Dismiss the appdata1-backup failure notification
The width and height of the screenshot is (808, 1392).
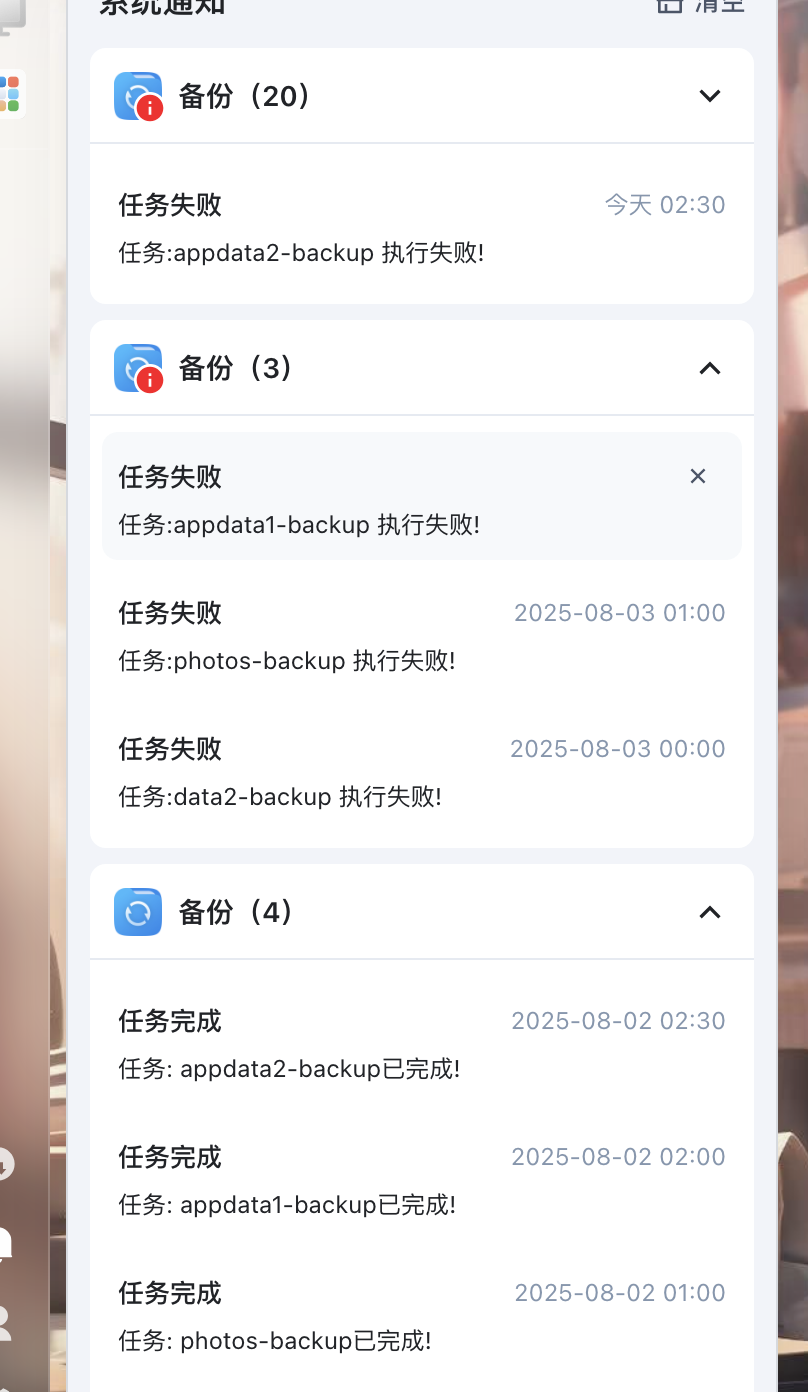tap(698, 477)
